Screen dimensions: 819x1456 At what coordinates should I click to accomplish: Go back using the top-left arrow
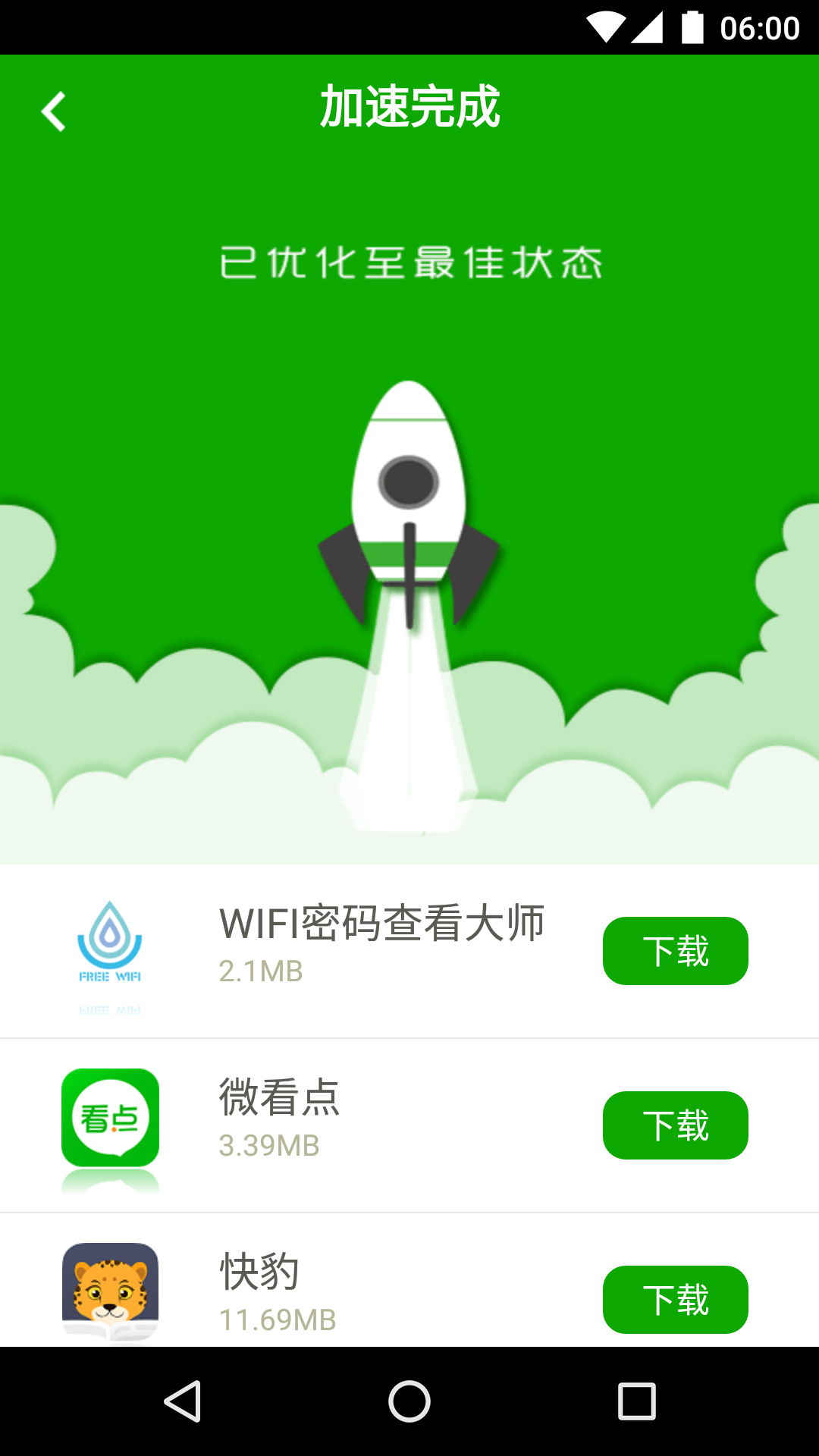click(x=54, y=111)
